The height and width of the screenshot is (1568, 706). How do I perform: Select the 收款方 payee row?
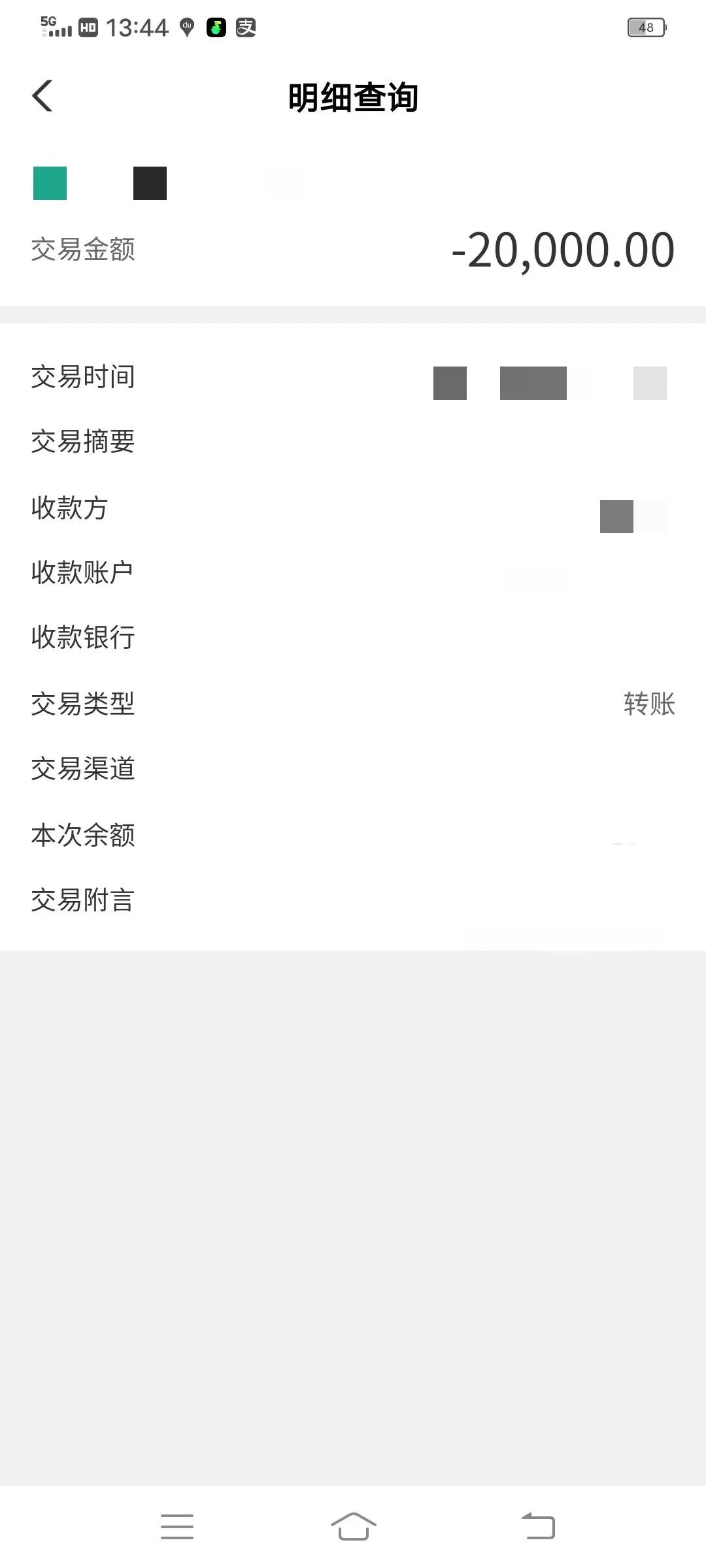[x=353, y=510]
